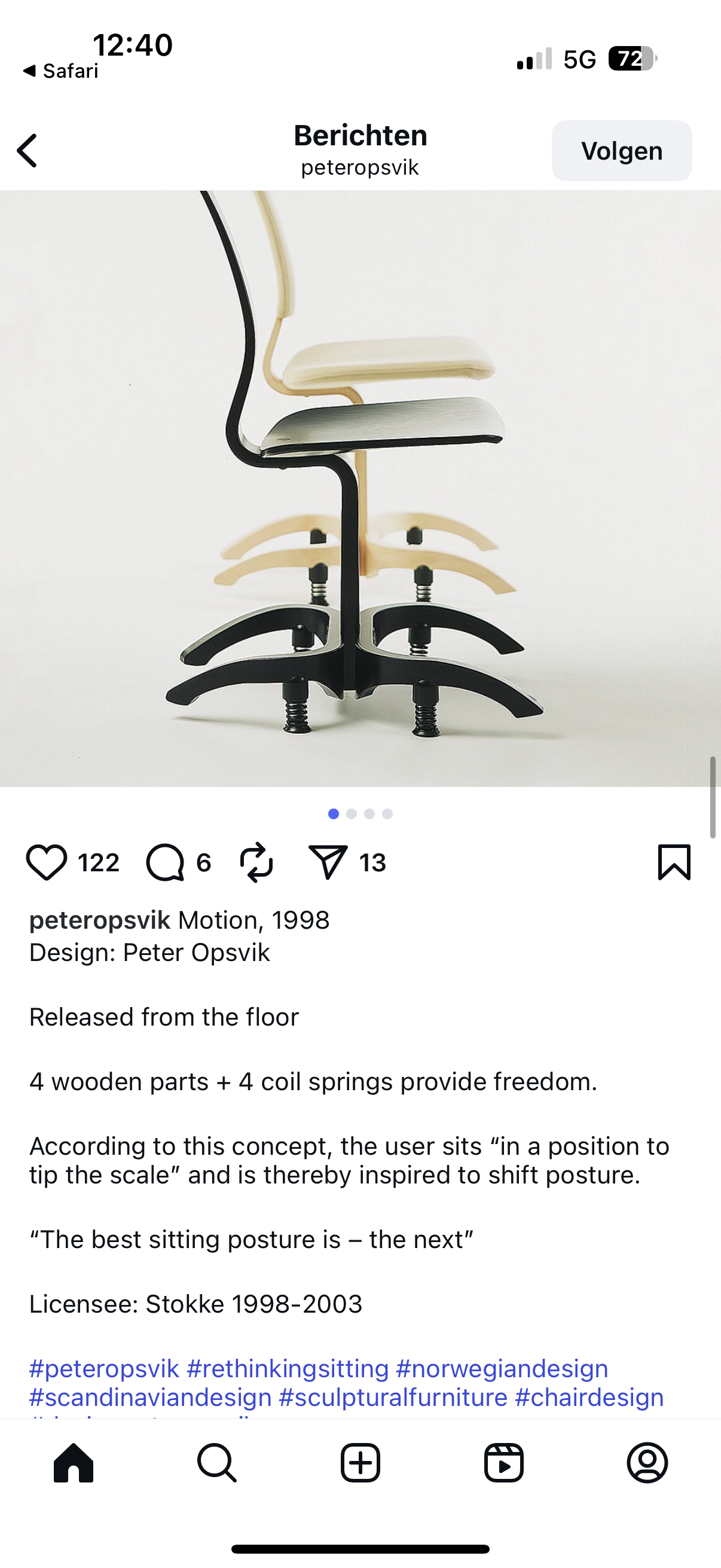The image size is (721, 1568).
Task: Return to Safari via status bar link
Action: (x=61, y=71)
